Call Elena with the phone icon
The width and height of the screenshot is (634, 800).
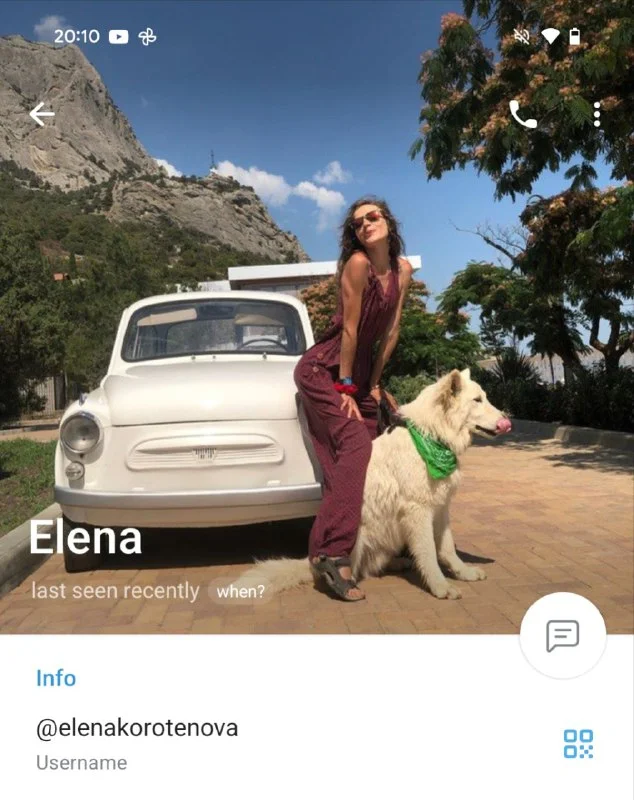tap(522, 114)
